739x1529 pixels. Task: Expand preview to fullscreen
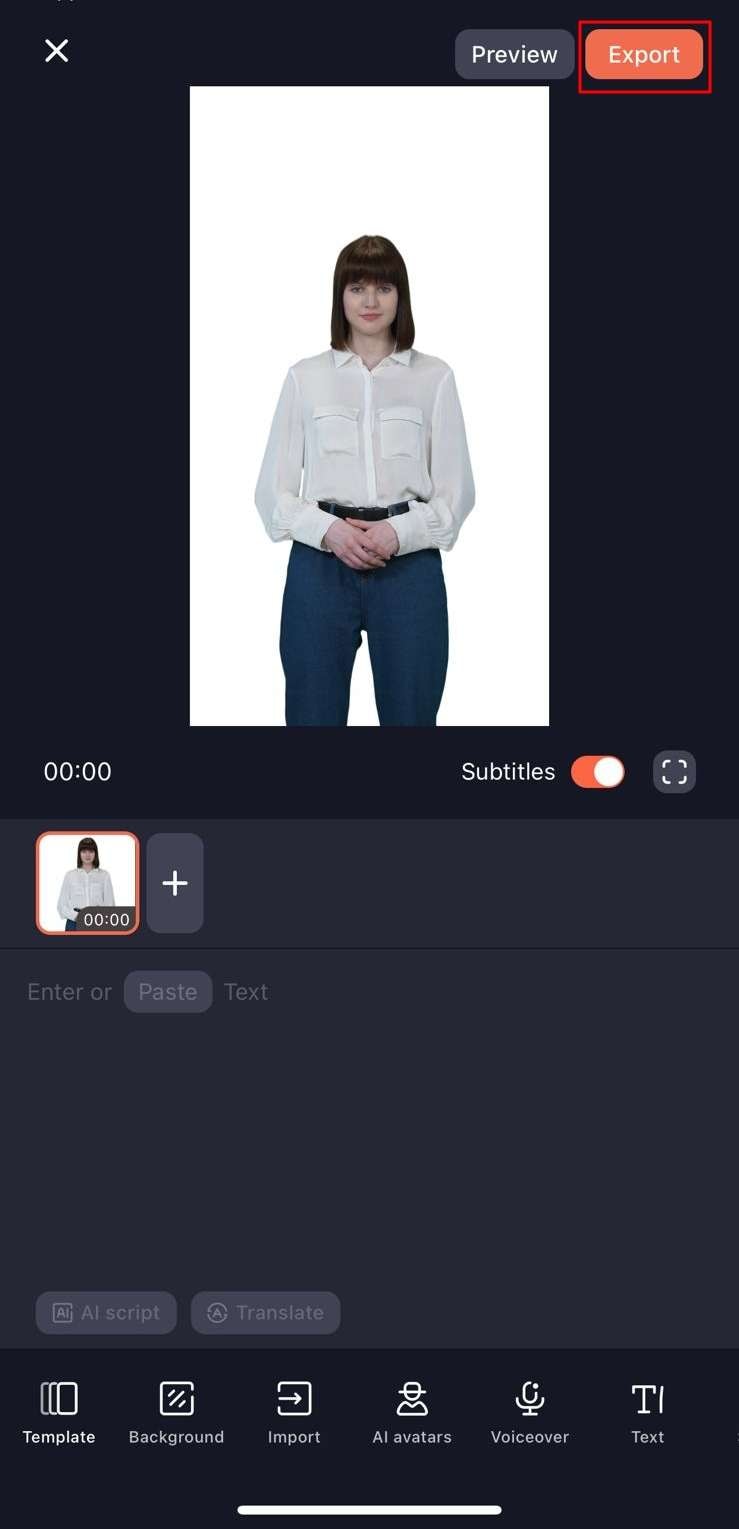pyautogui.click(x=674, y=772)
